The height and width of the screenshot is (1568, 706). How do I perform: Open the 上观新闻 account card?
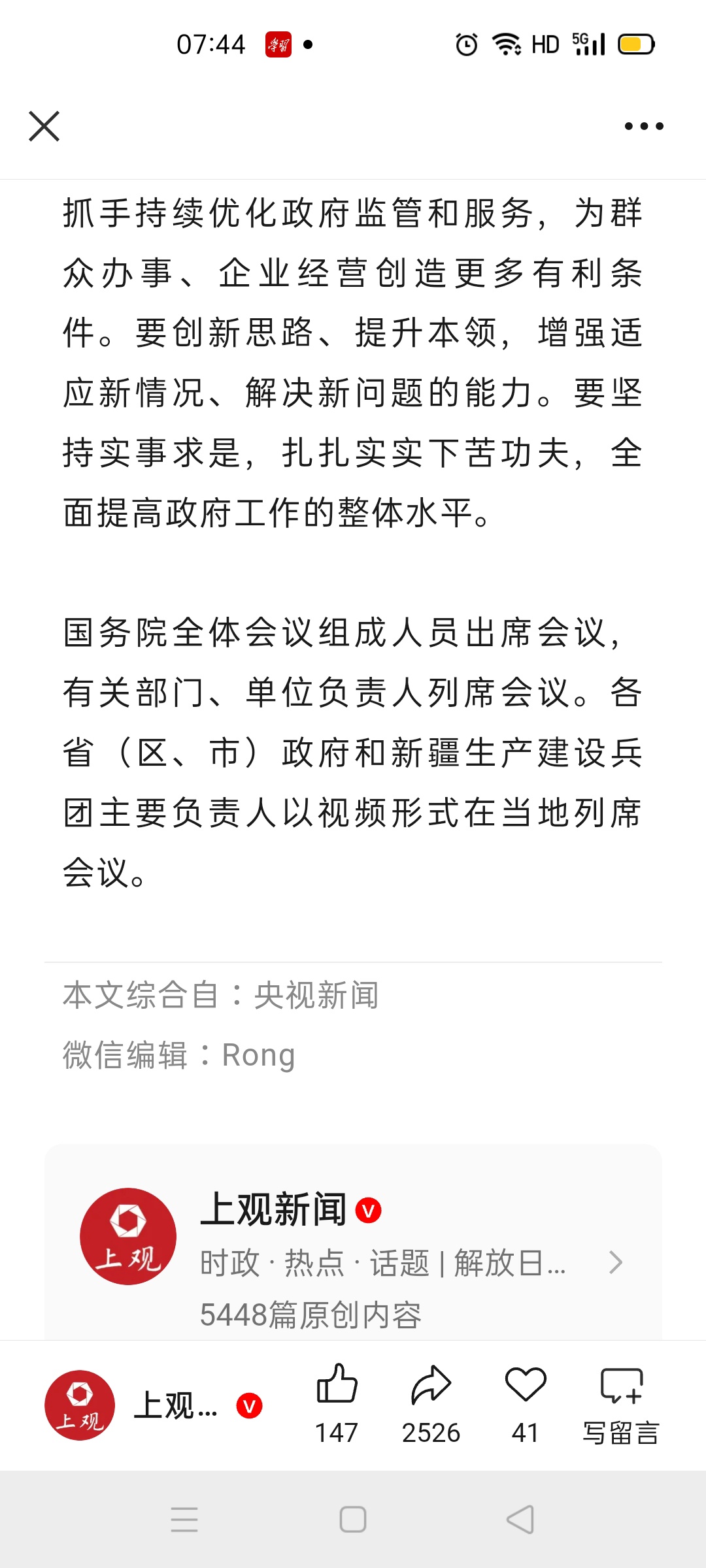[x=353, y=1248]
